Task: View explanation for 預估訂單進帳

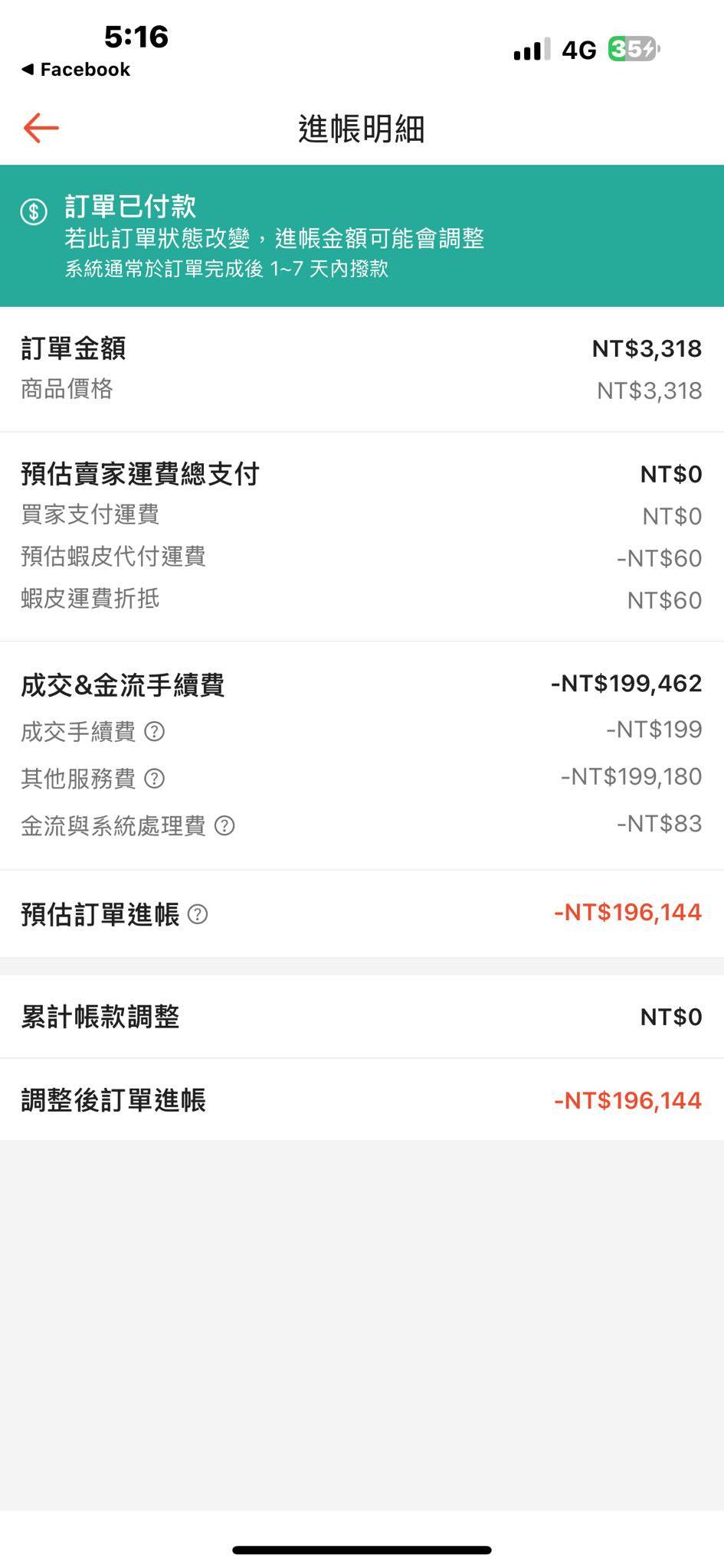Action: click(x=198, y=914)
